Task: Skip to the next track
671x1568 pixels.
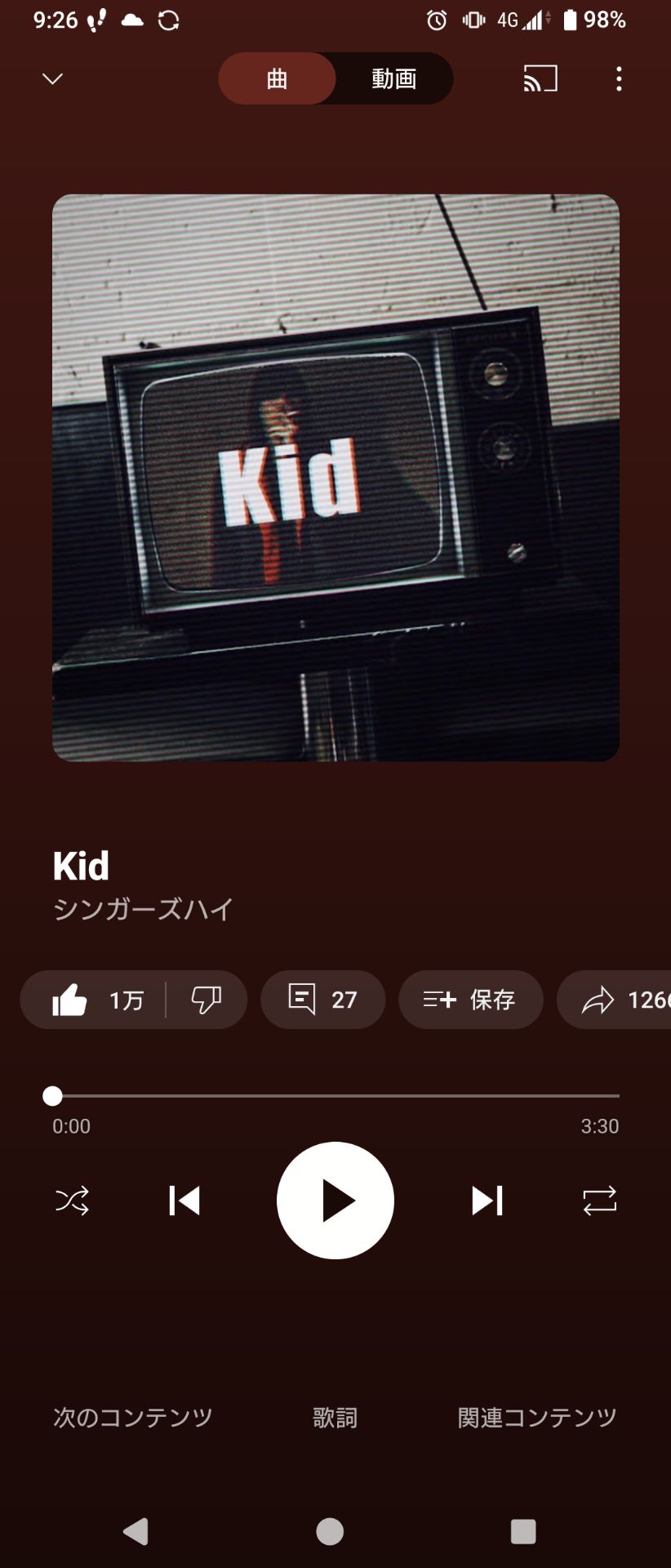Action: tap(487, 1200)
